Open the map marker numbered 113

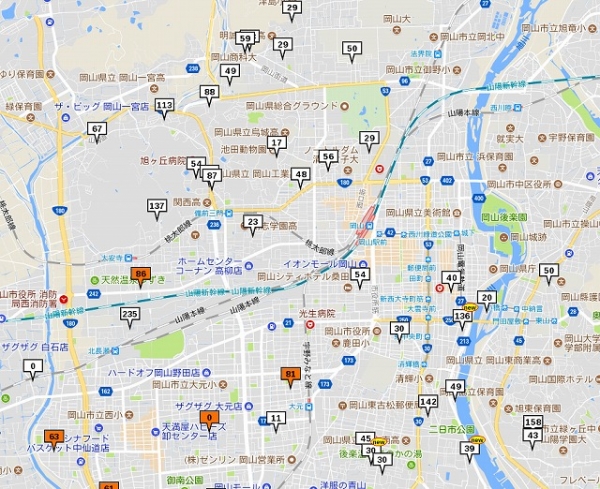(165, 105)
